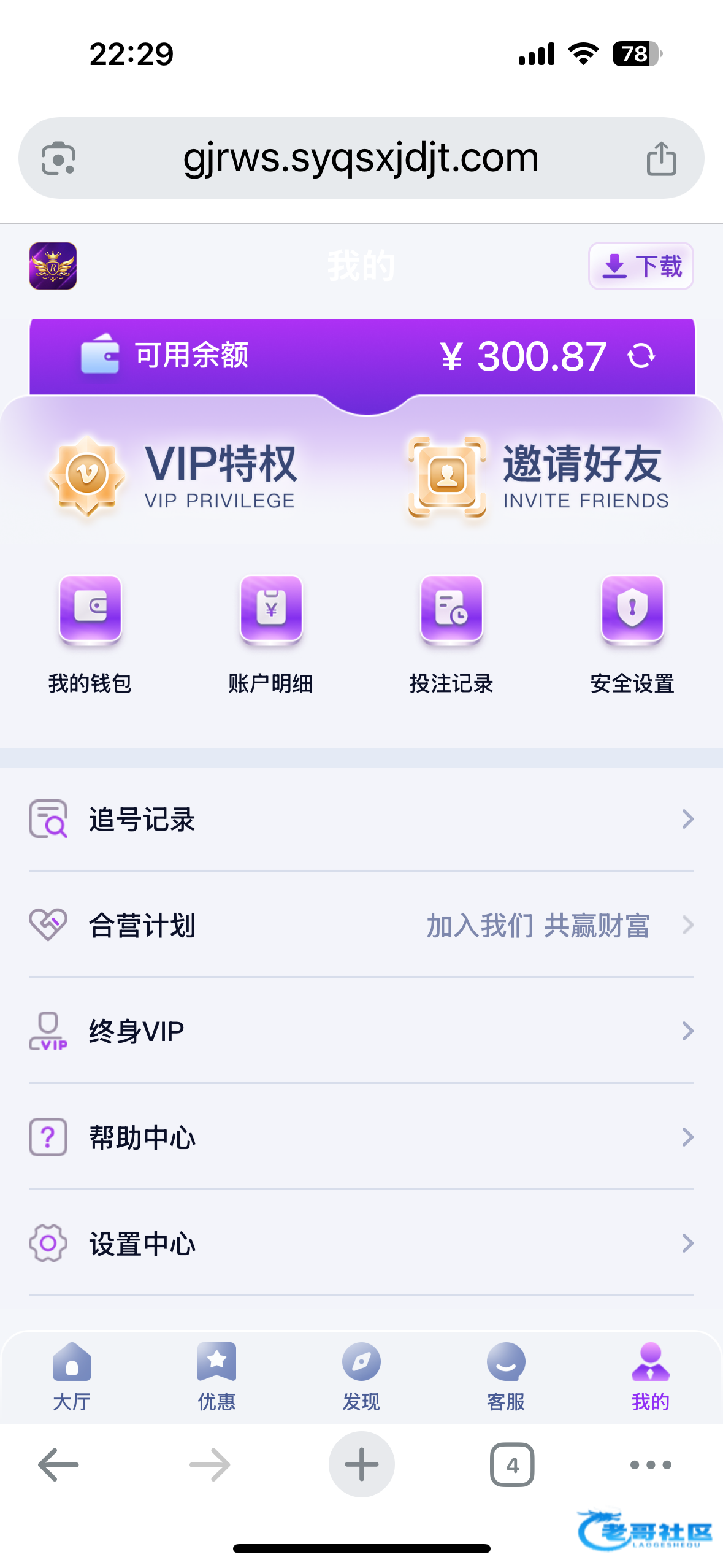Viewport: 723px width, 1568px height.
Task: Open the 合营计划 row
Action: click(x=361, y=925)
